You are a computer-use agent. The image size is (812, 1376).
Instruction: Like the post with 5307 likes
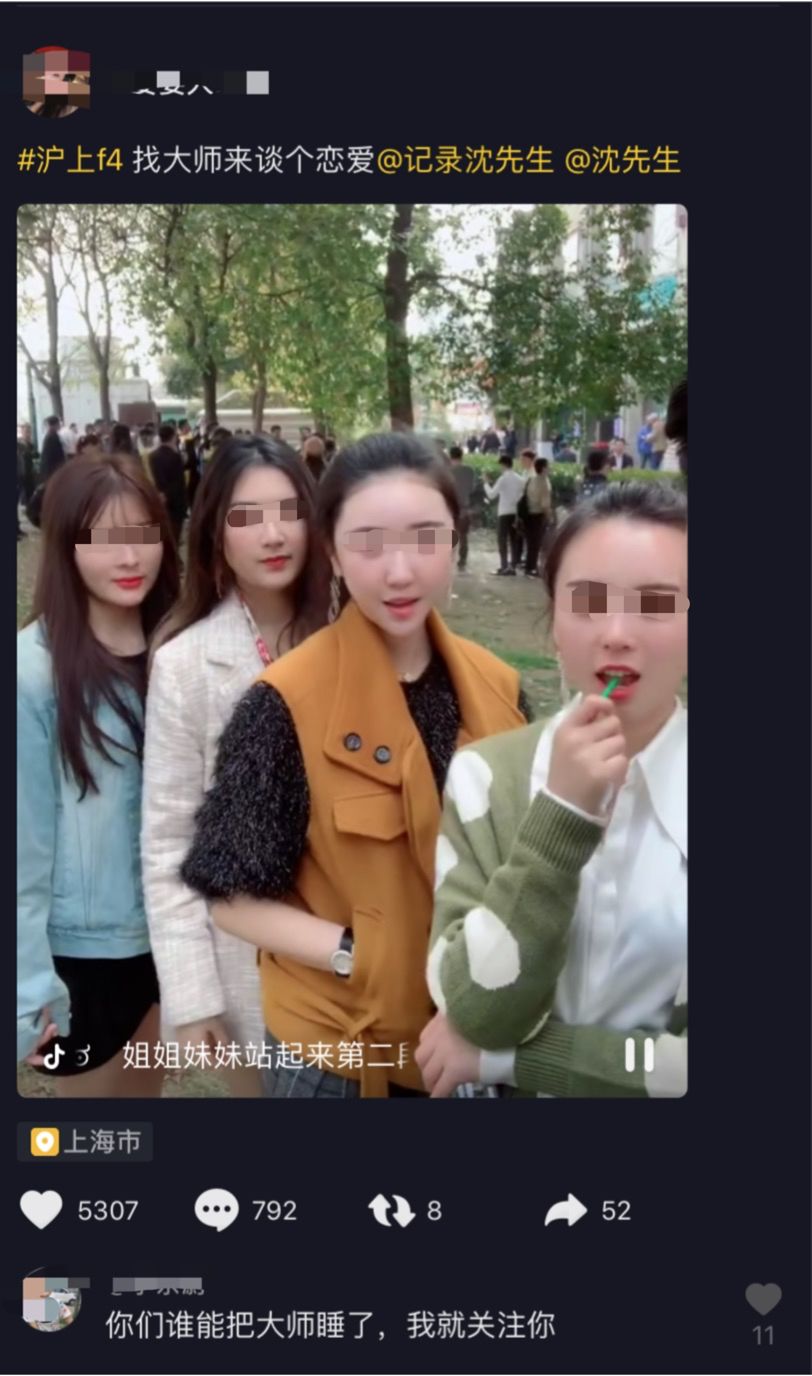42,1210
